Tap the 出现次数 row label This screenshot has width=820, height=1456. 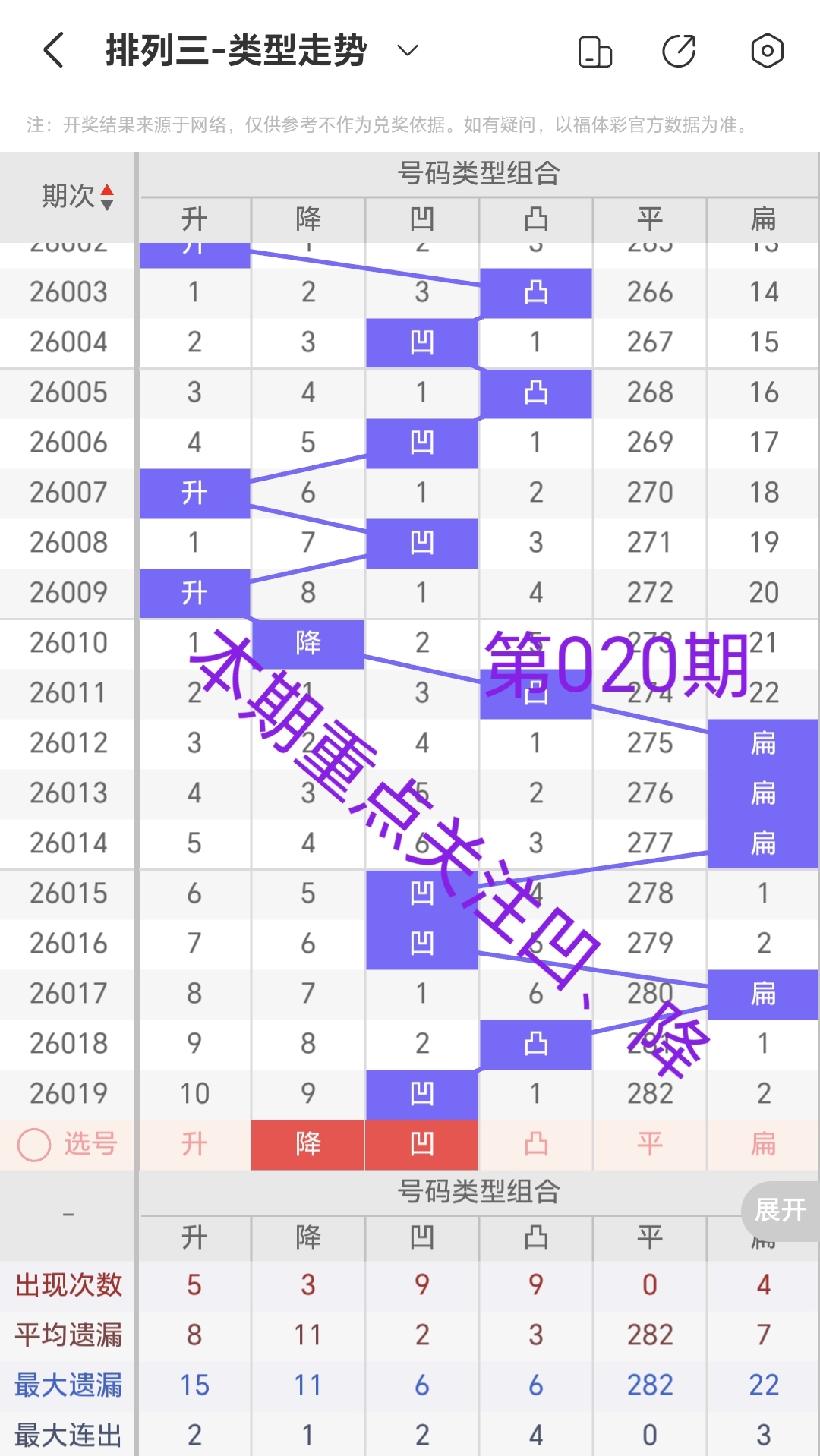68,1286
